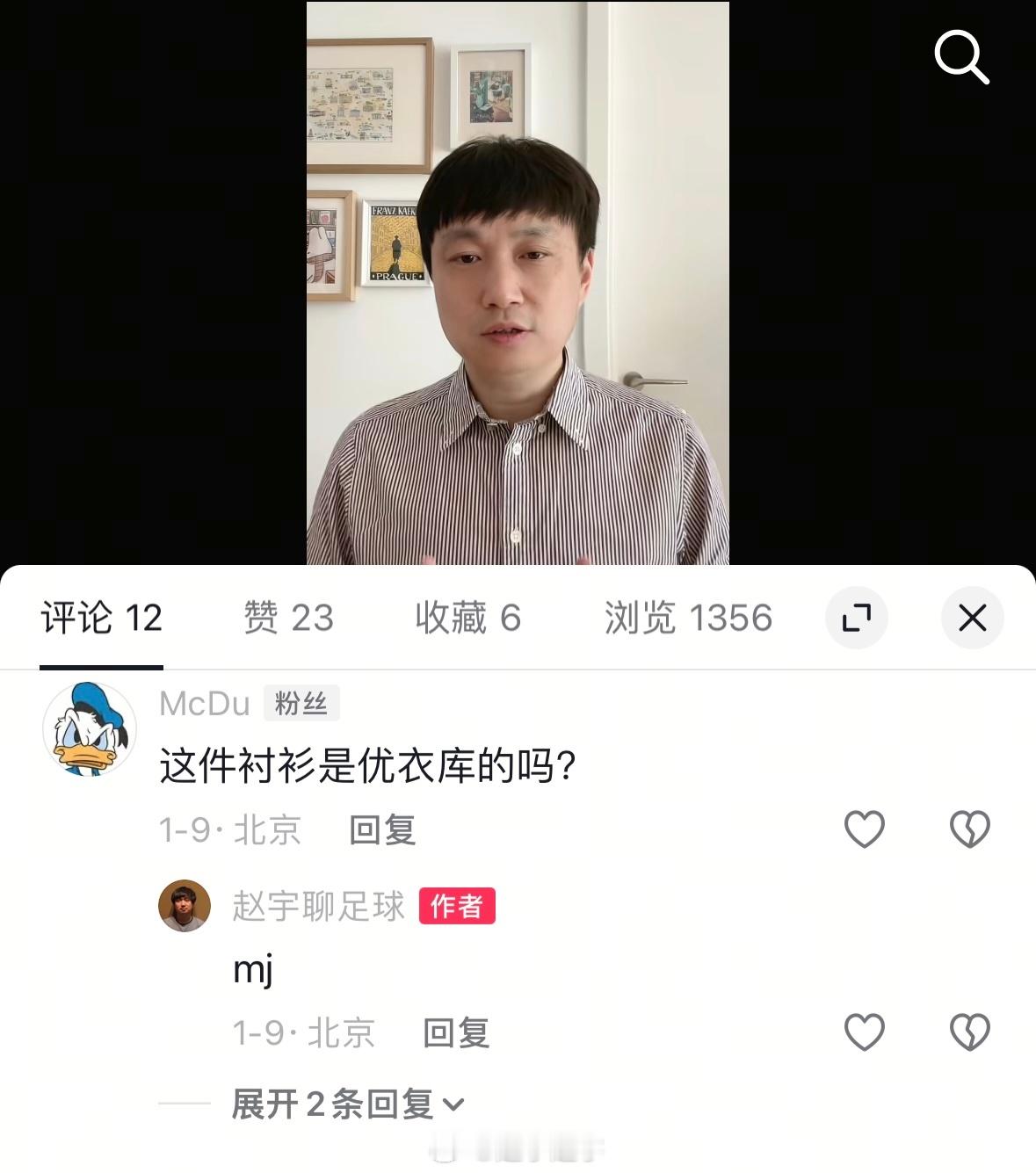Open the 收藏 6 tab
The image size is (1036, 1173).
(x=467, y=618)
